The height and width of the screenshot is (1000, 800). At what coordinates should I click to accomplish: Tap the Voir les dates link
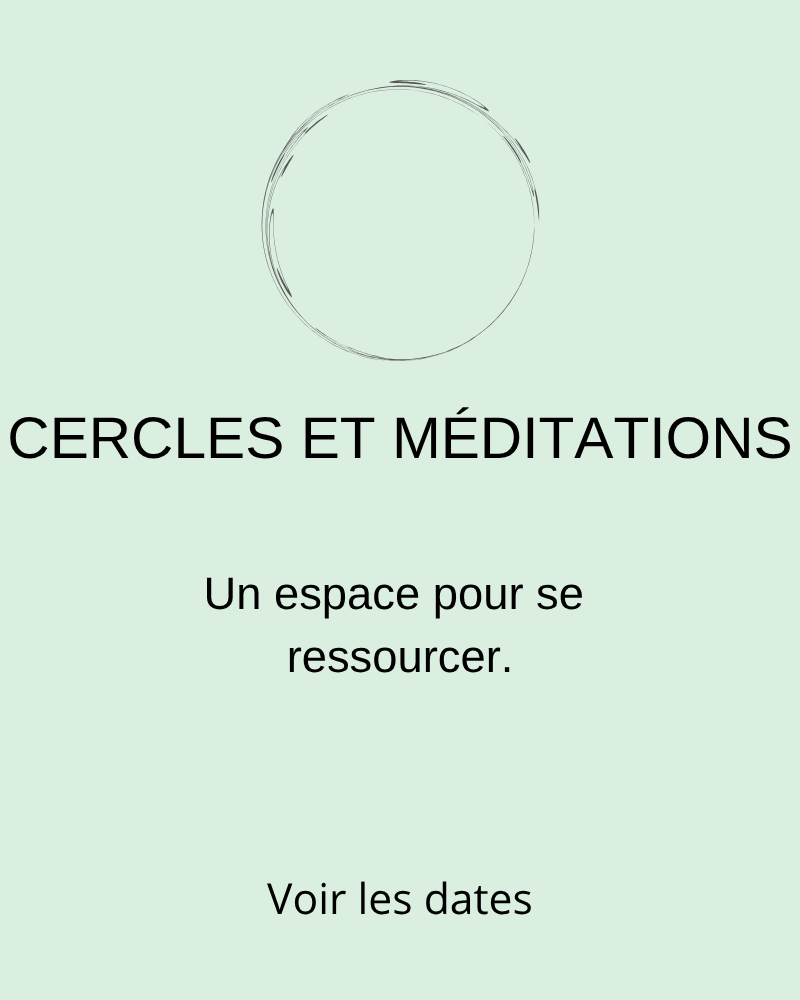[x=399, y=899]
